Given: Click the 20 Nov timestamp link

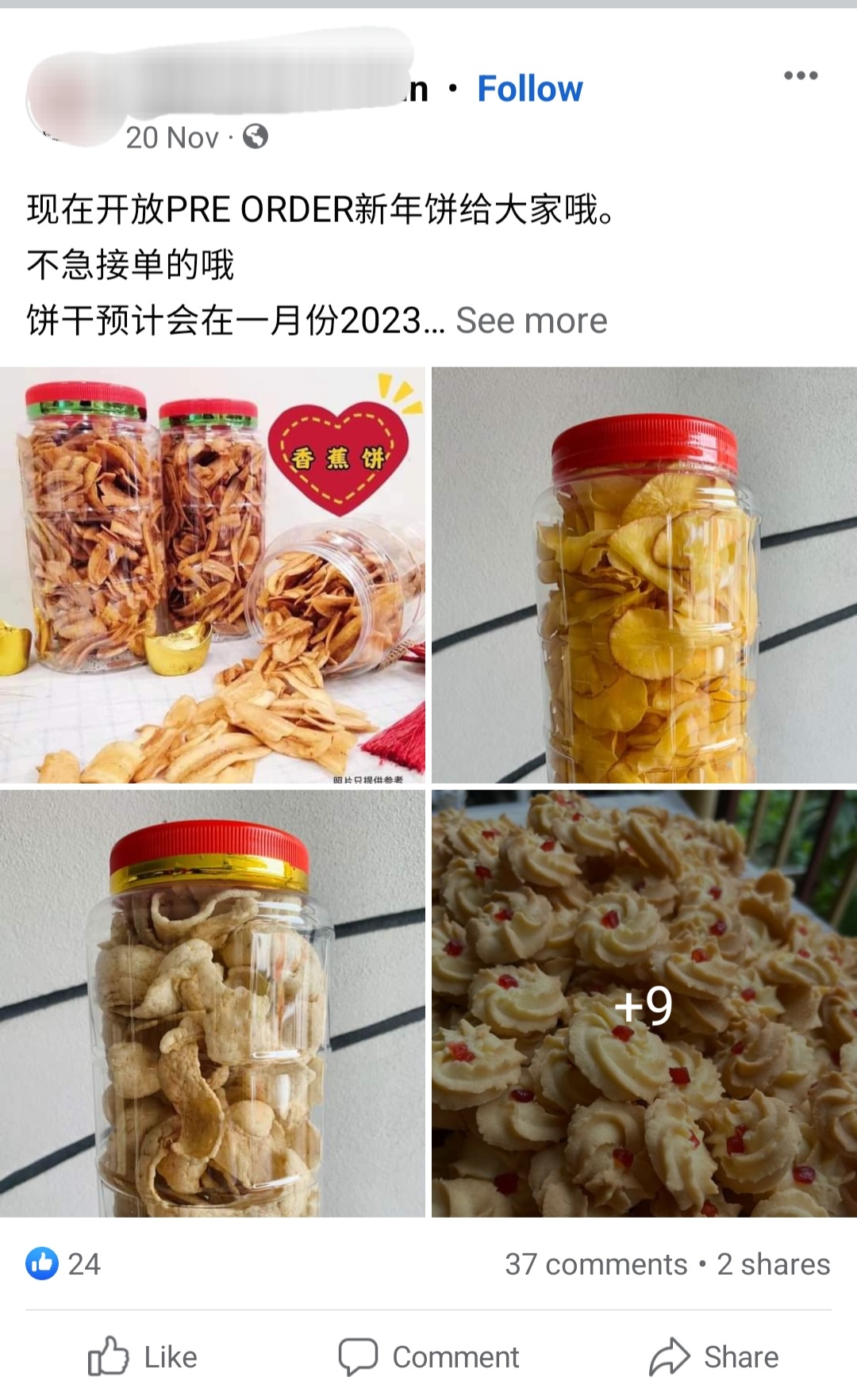Looking at the screenshot, I should (174, 138).
